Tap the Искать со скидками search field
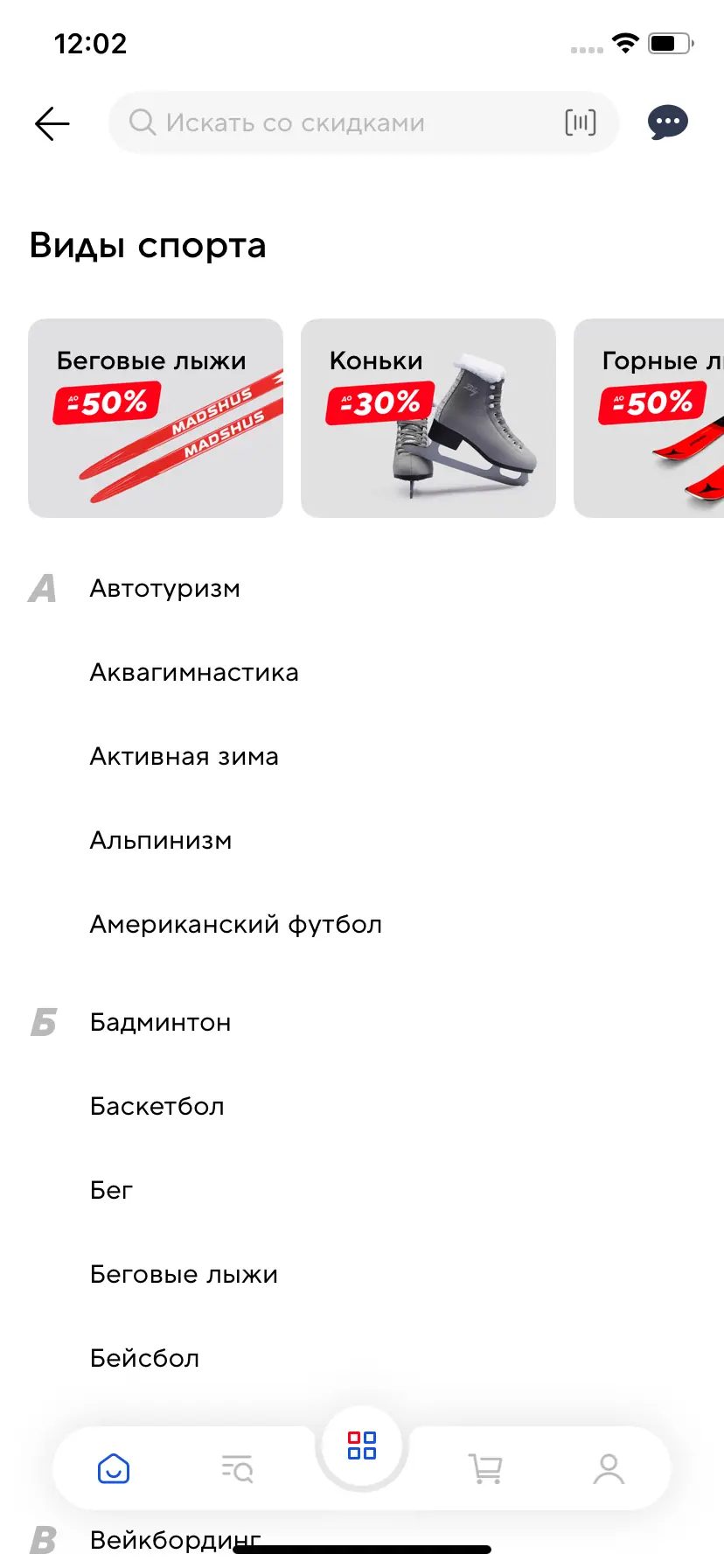 click(341, 123)
